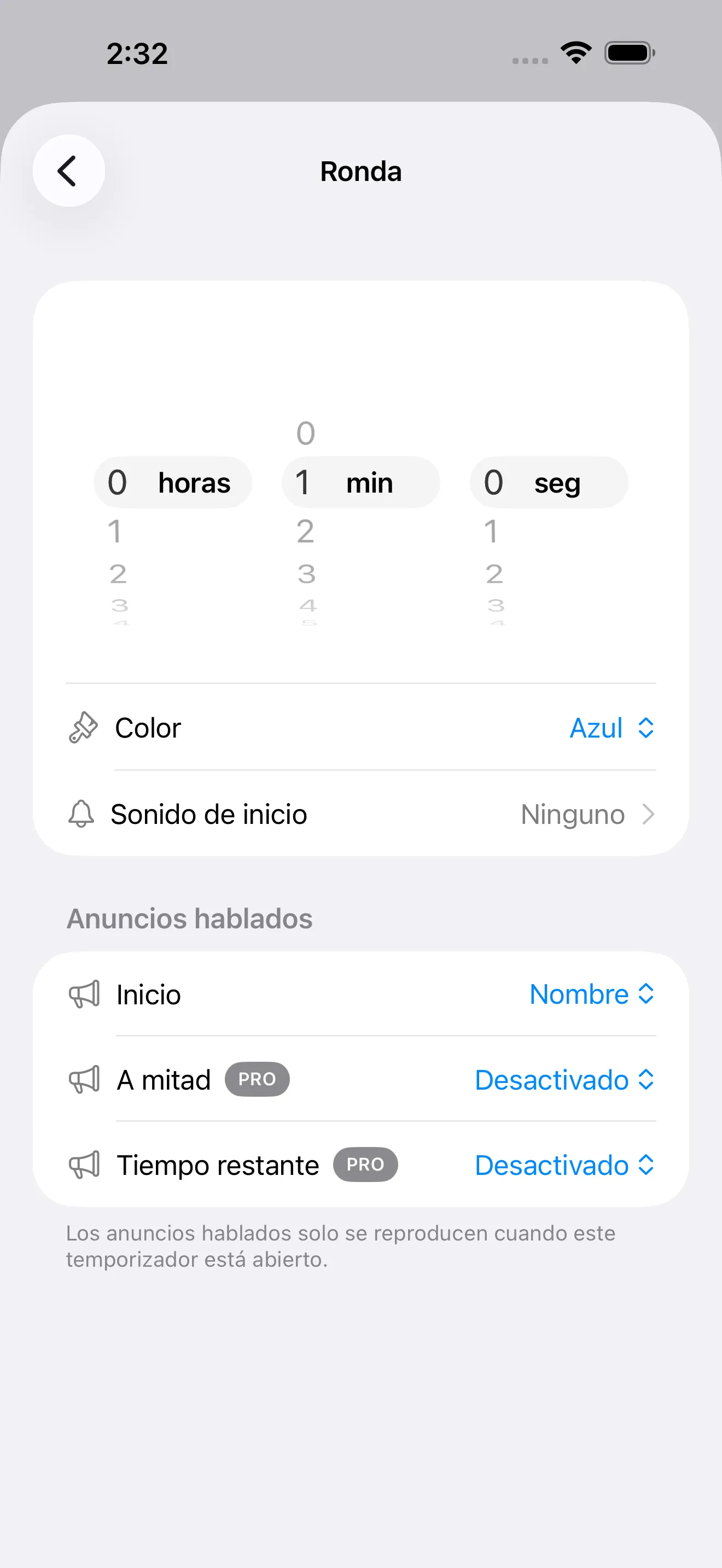This screenshot has width=722, height=1568.
Task: Click the Anuncios hablados section header
Action: pyautogui.click(x=189, y=918)
